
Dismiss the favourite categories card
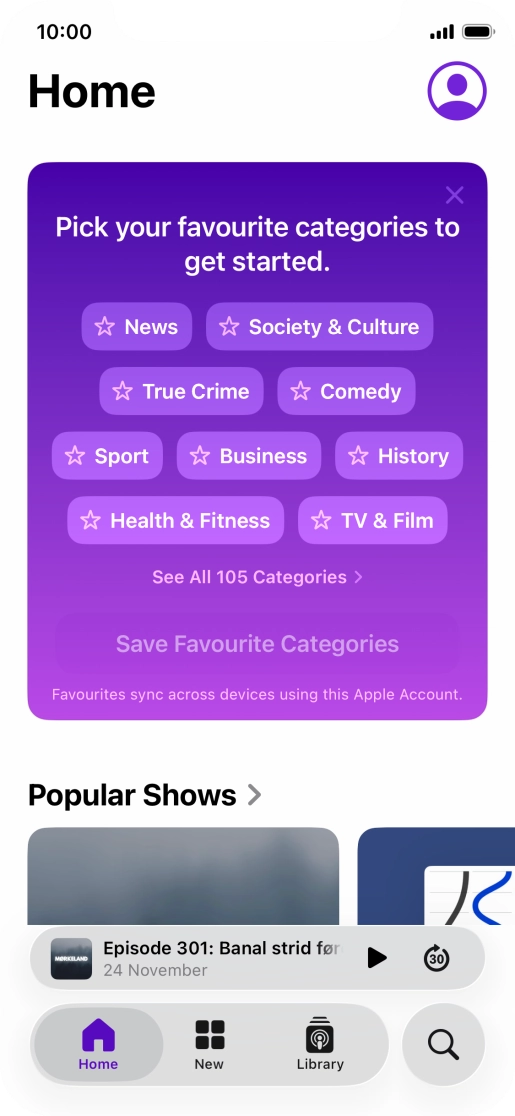point(455,195)
